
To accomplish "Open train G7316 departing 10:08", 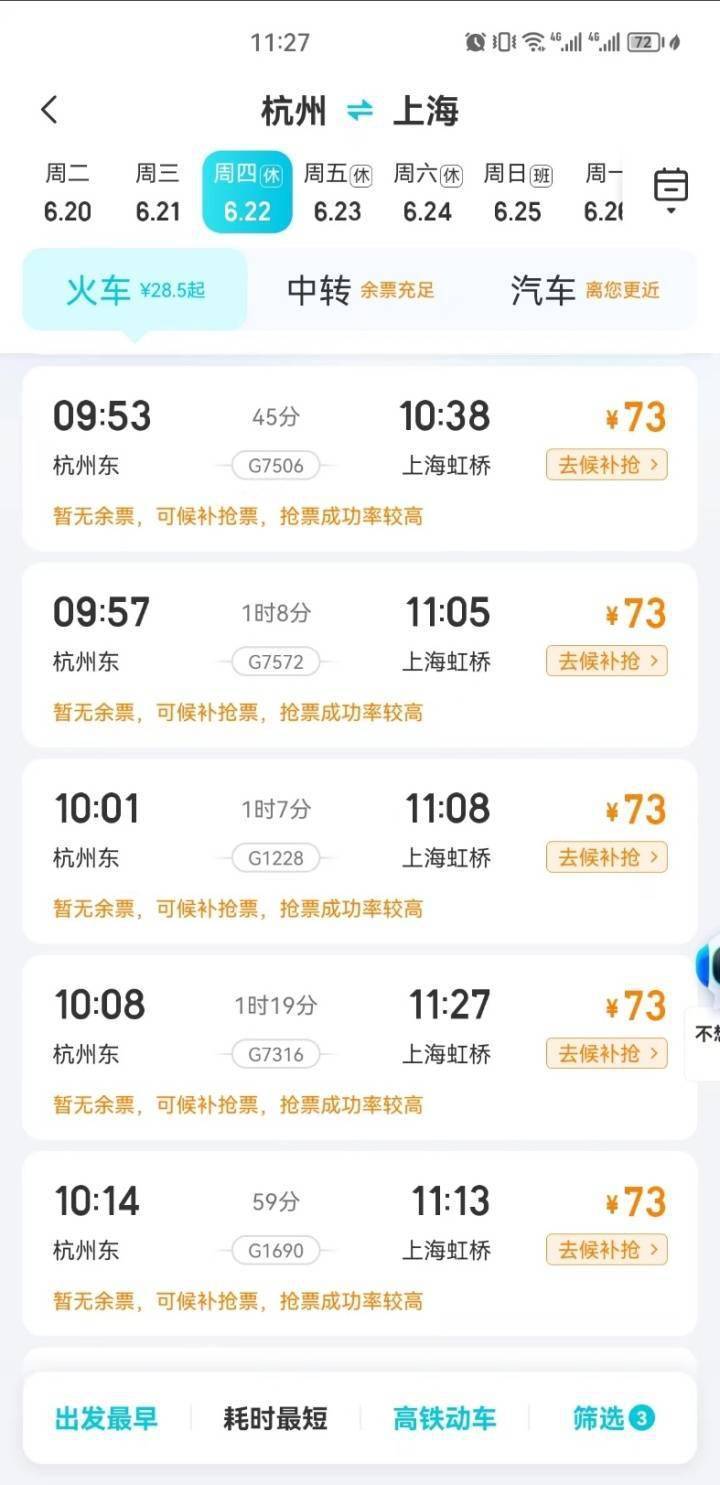I will (300, 1030).
